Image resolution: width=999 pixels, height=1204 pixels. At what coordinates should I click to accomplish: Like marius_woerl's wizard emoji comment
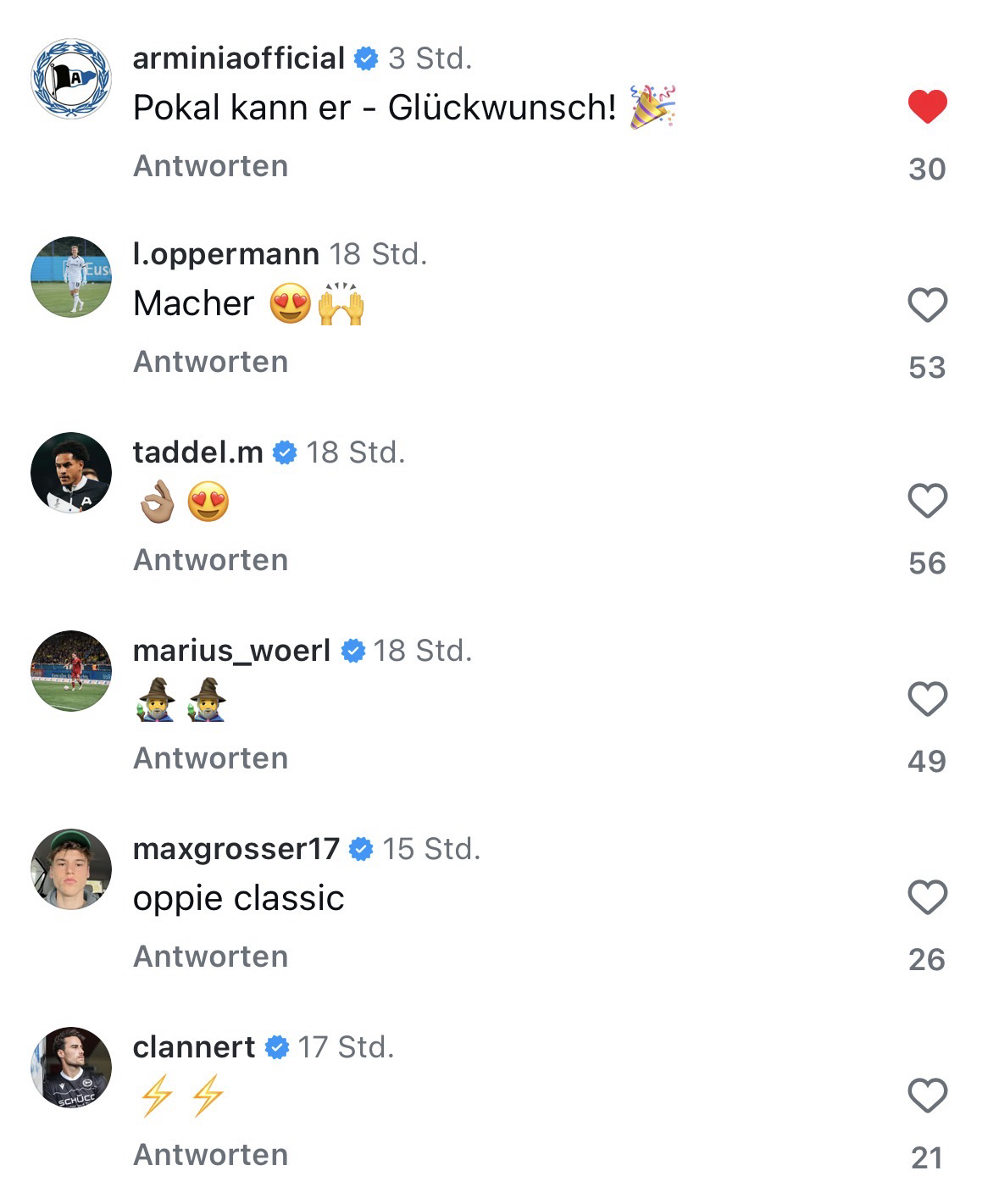click(x=927, y=699)
